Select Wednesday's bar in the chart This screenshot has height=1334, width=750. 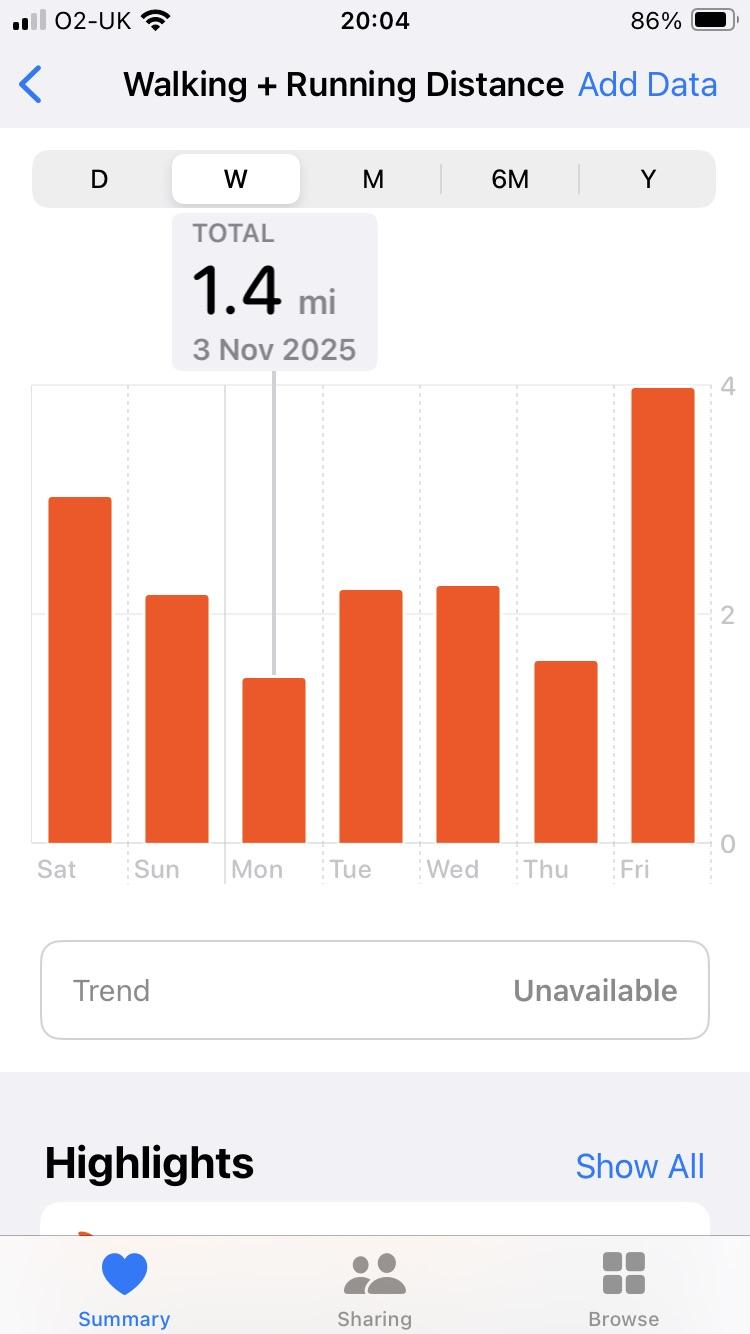pyautogui.click(x=468, y=714)
